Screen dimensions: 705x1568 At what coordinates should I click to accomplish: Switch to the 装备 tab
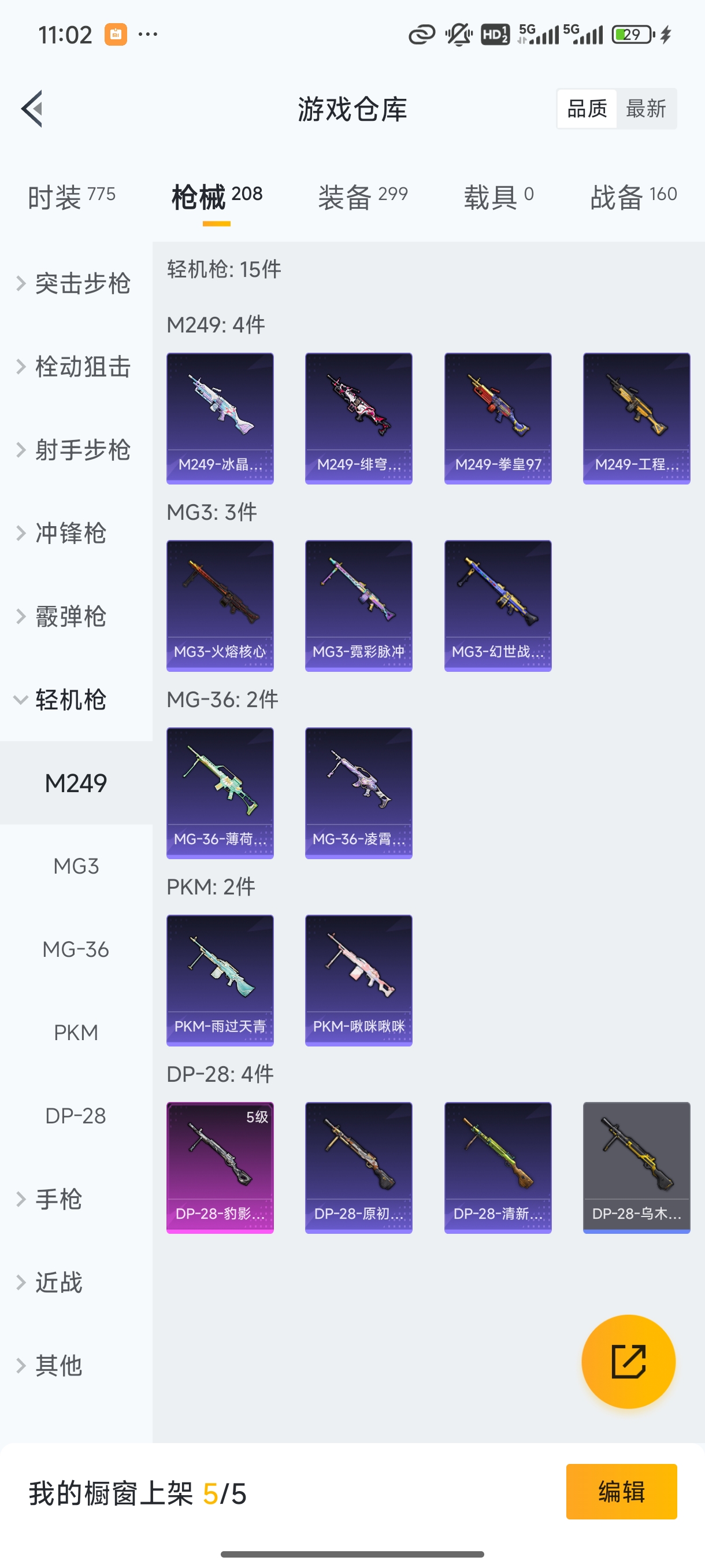(x=362, y=197)
